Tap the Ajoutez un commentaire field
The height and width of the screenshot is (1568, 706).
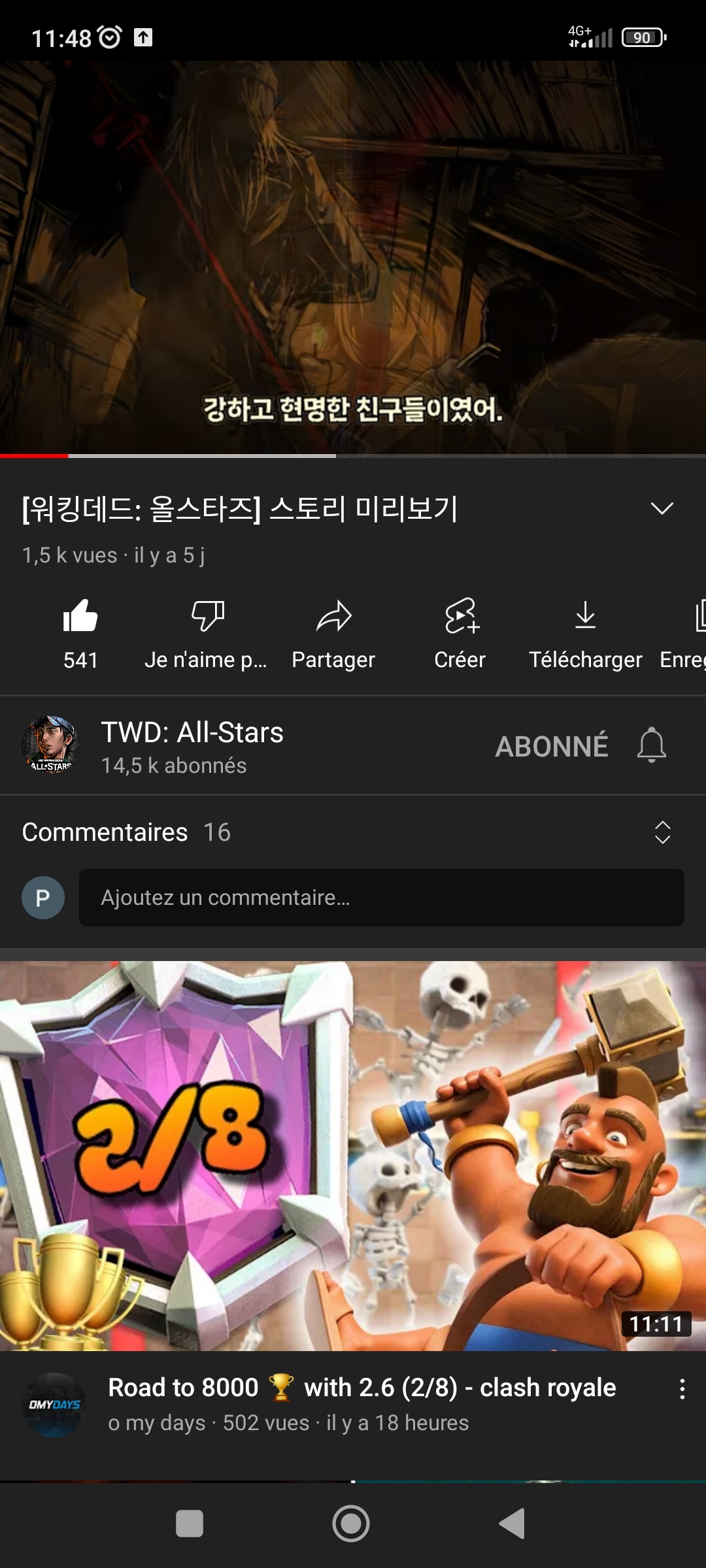coord(381,898)
